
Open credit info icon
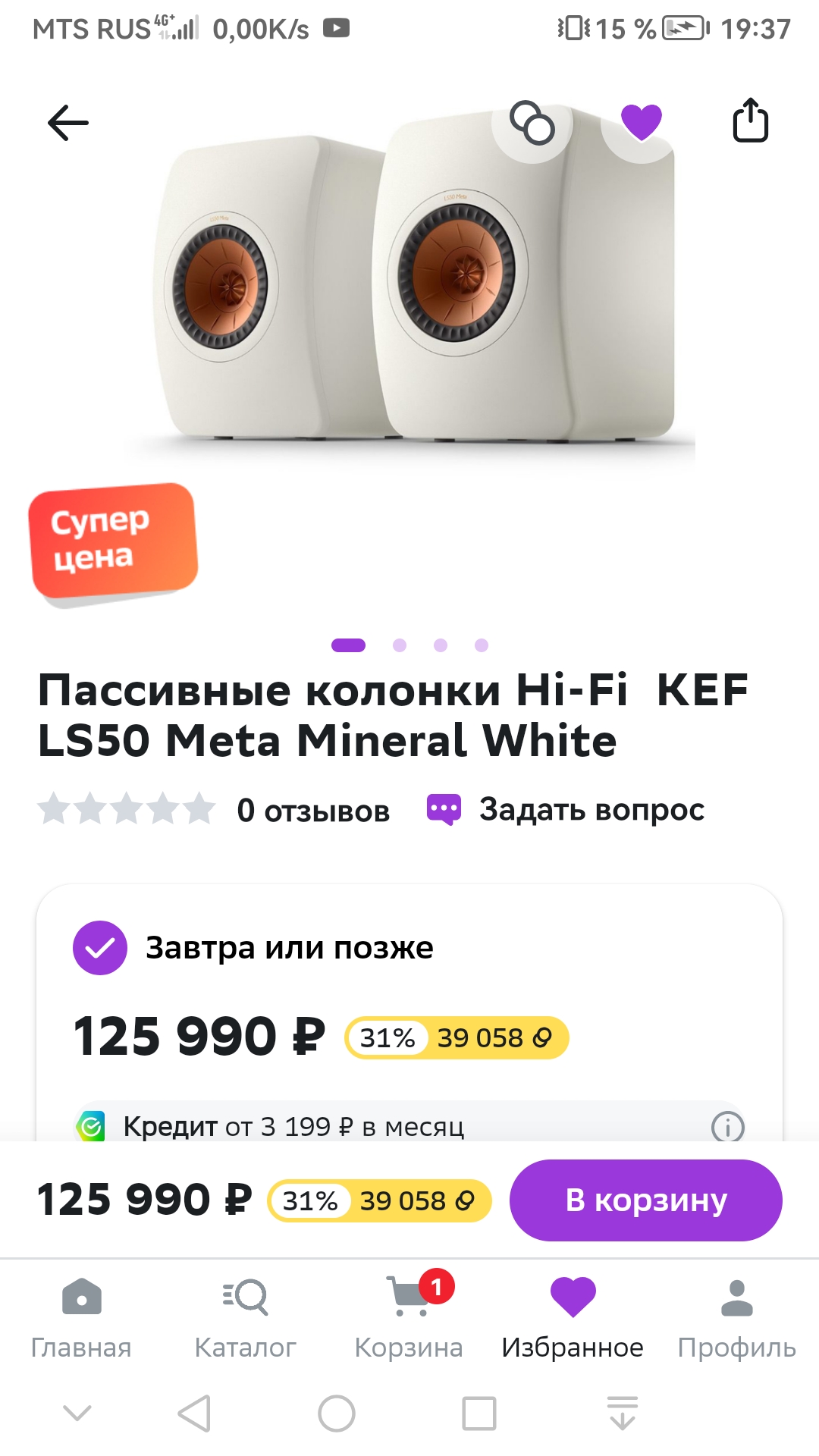pyautogui.click(x=728, y=1127)
